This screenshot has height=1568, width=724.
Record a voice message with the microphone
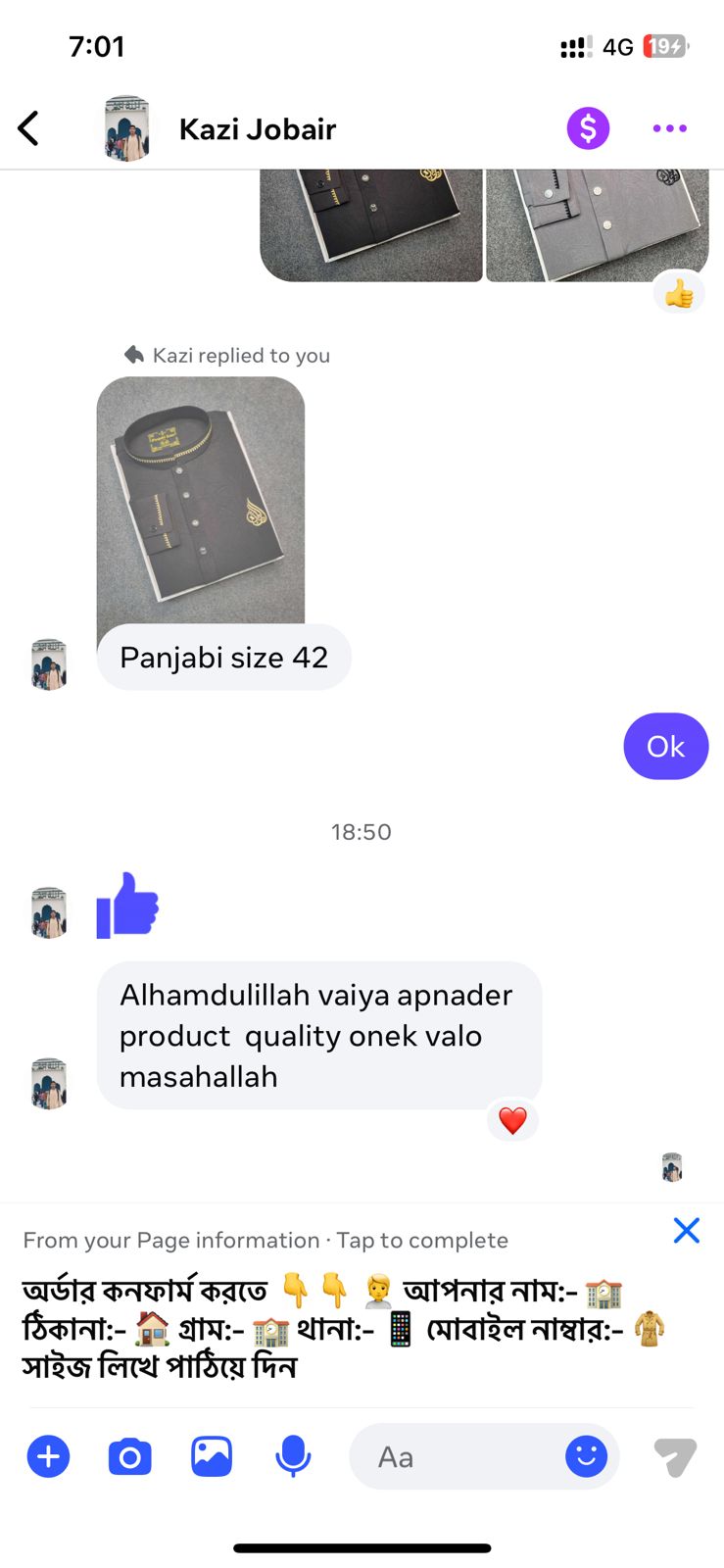(x=293, y=1456)
